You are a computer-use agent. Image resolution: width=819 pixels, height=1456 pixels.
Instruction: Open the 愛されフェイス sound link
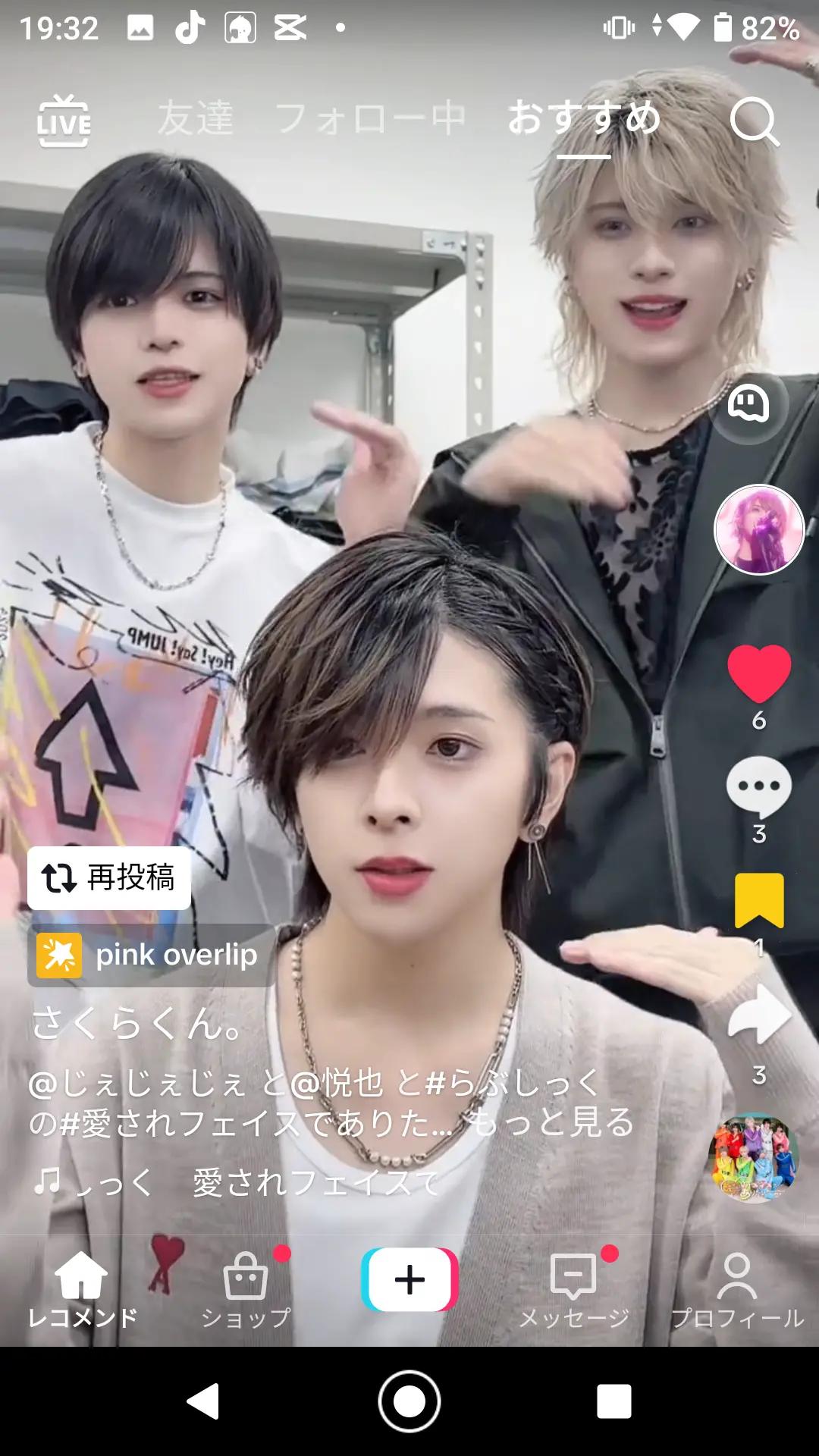click(x=250, y=1181)
